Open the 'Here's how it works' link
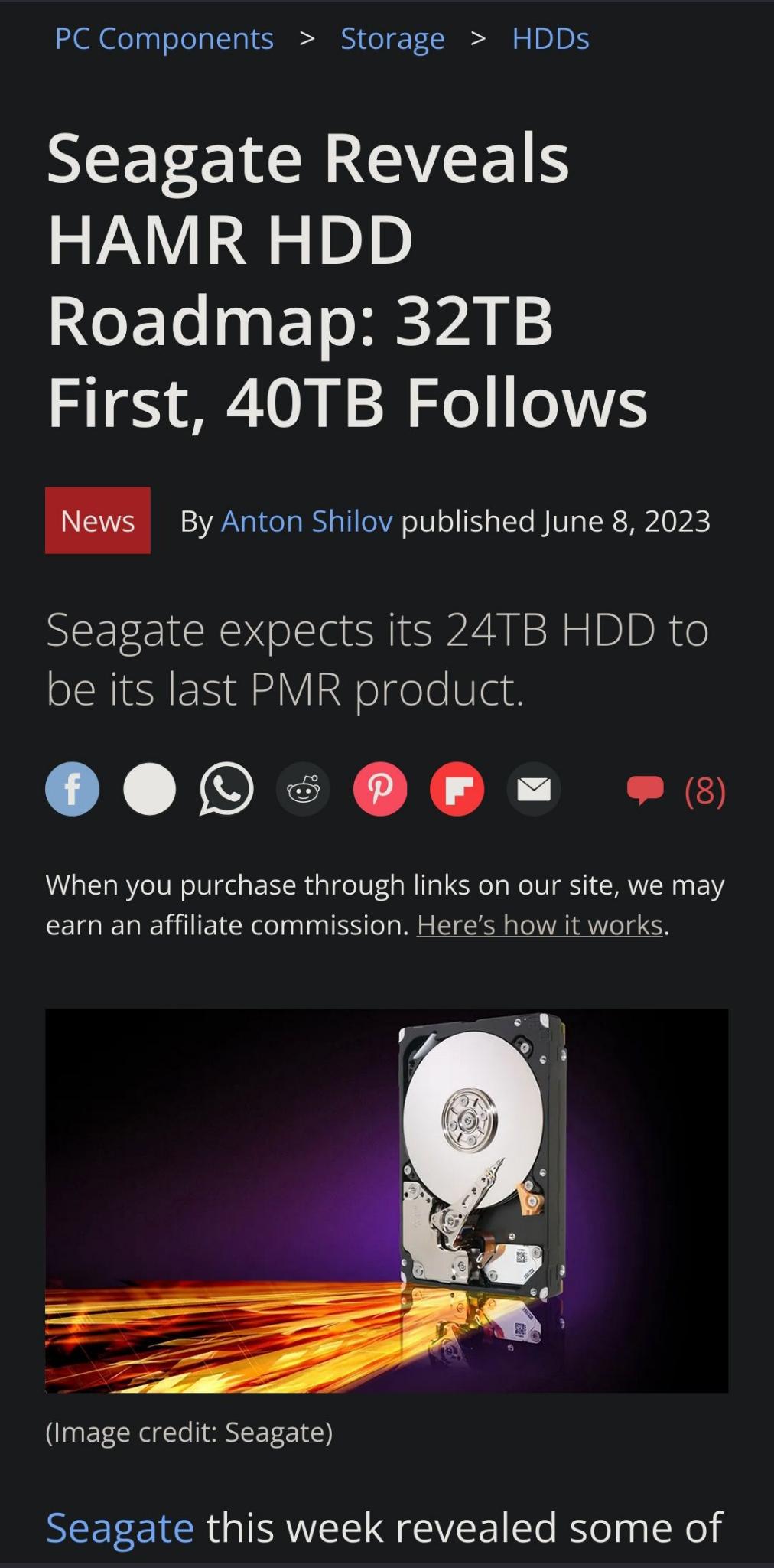774x1568 pixels. coord(540,925)
